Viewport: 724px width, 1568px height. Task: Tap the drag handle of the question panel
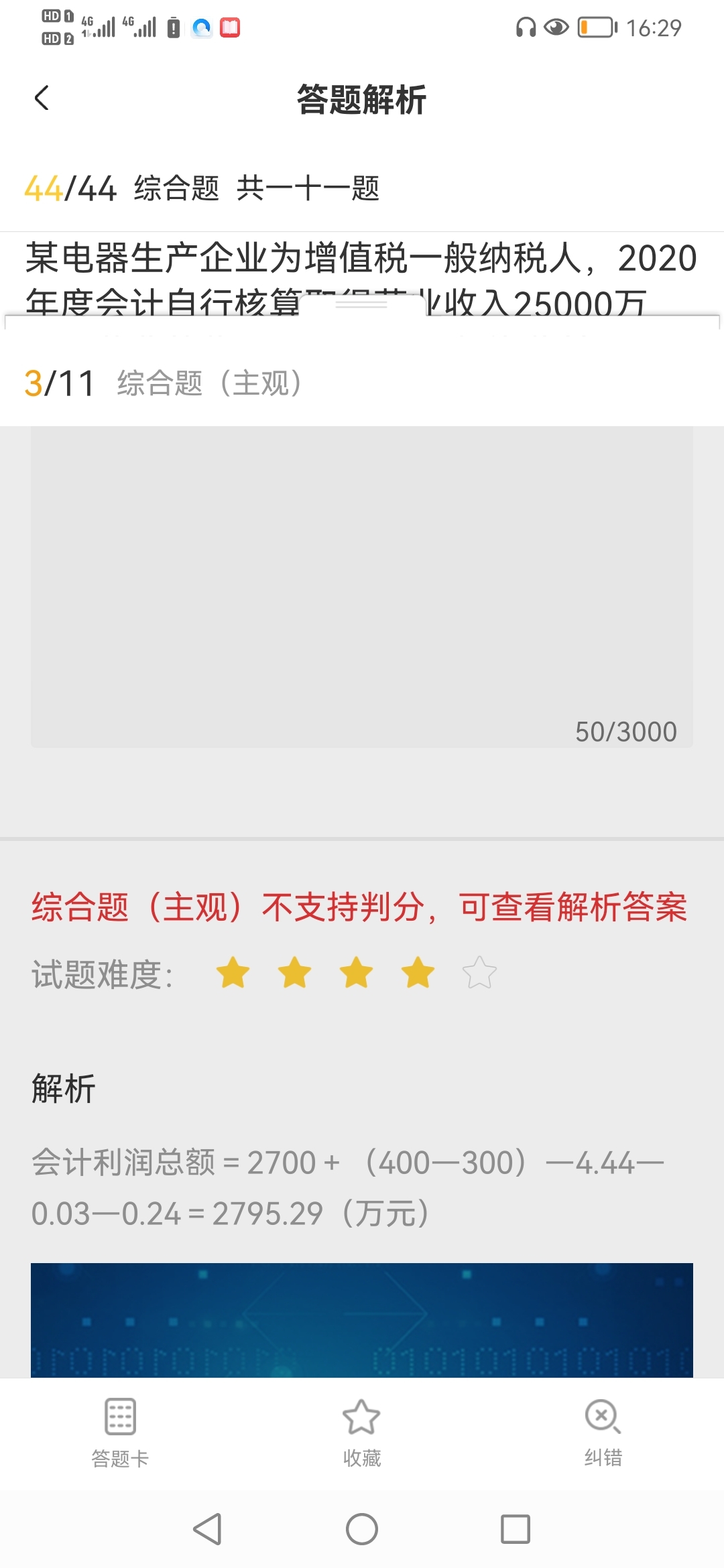(361, 304)
